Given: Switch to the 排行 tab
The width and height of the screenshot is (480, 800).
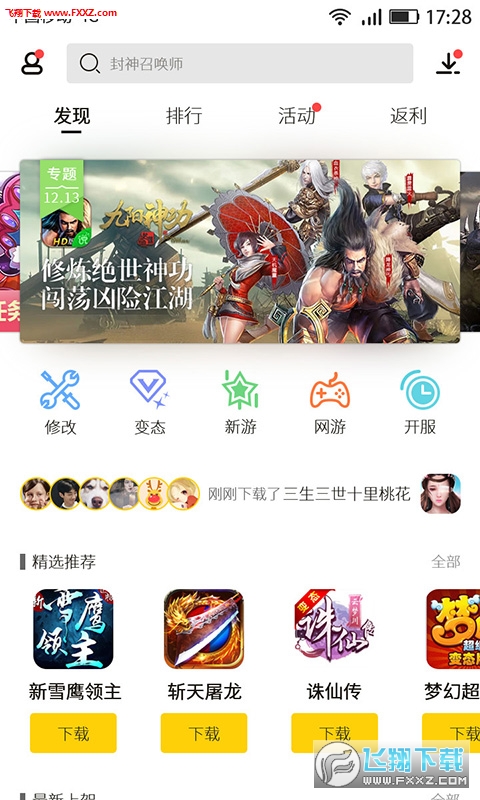Looking at the screenshot, I should point(184,116).
